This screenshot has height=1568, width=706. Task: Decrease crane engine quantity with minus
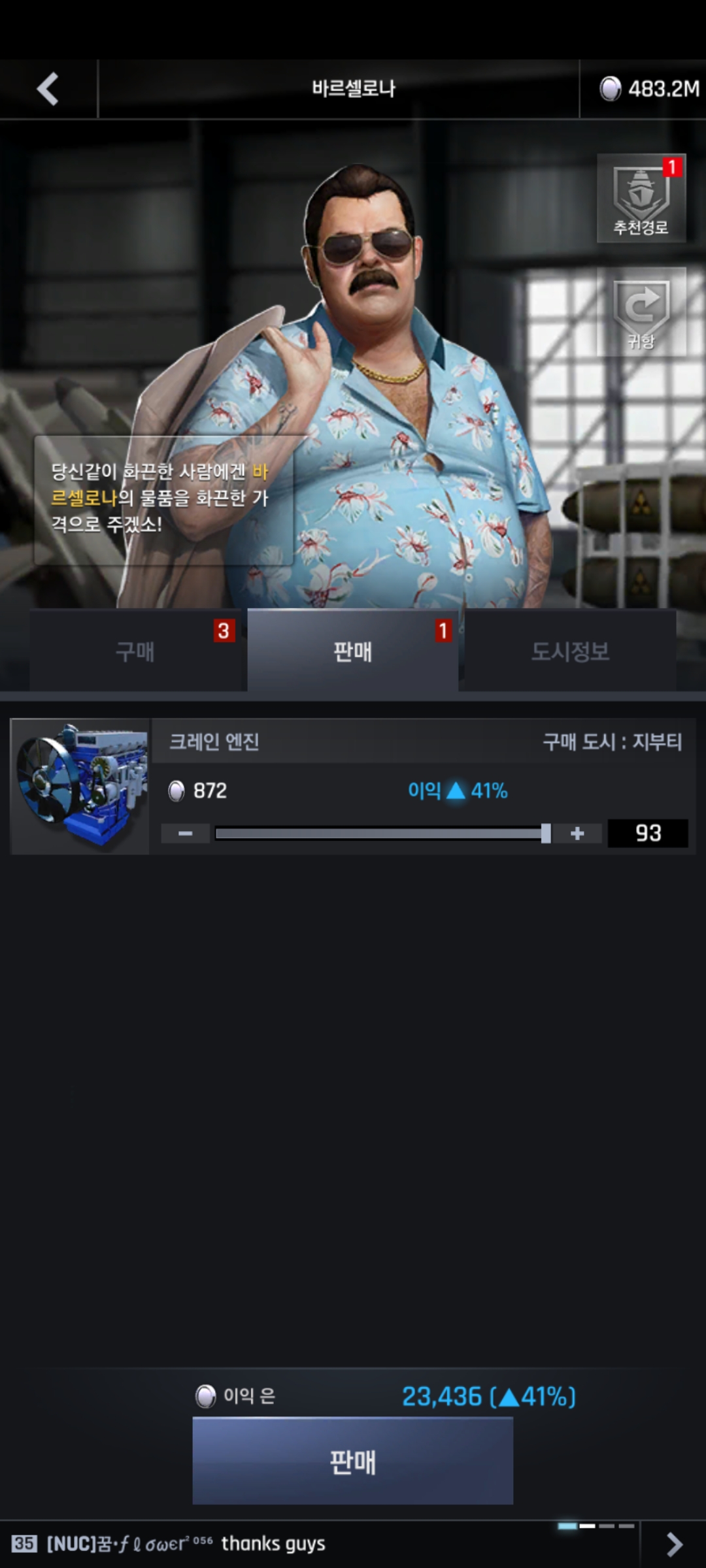coord(186,834)
